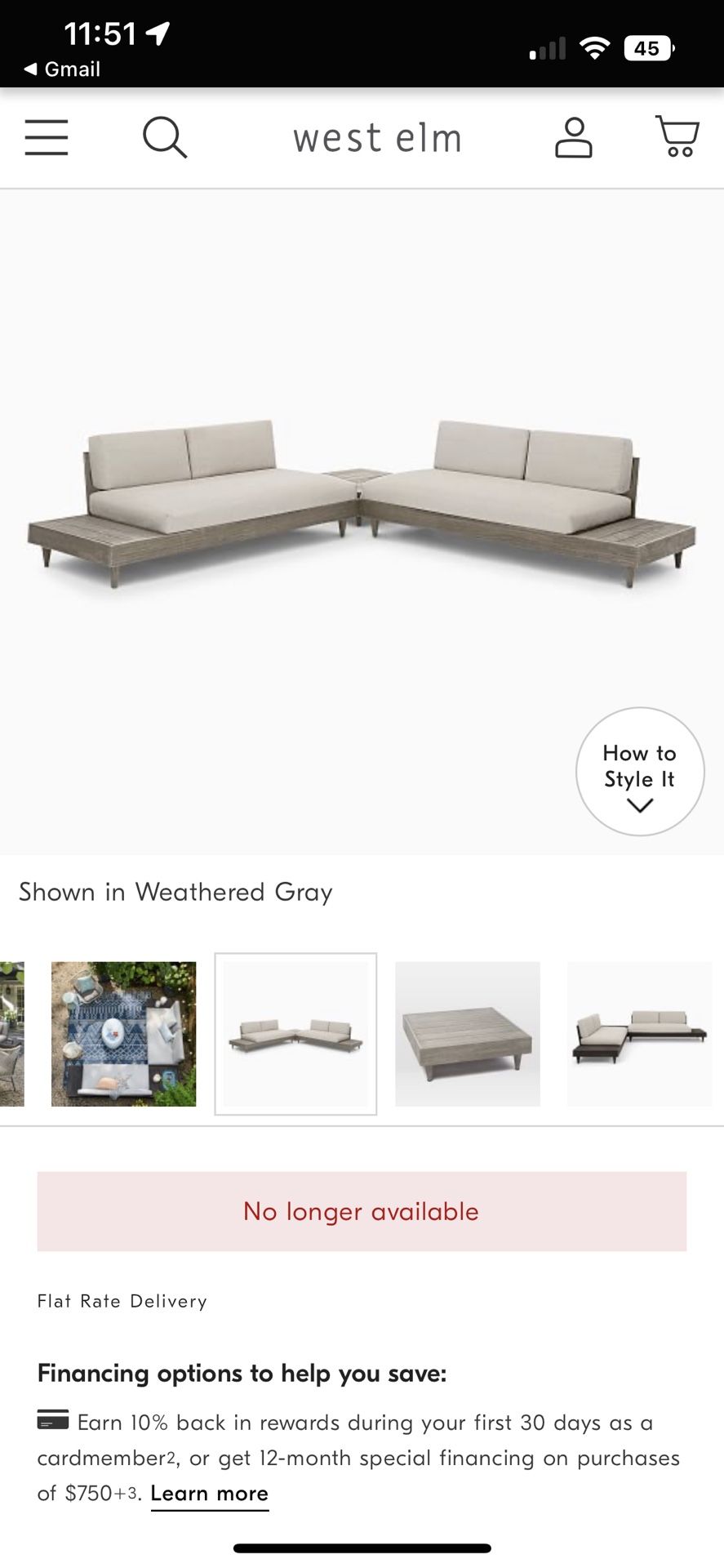Image resolution: width=724 pixels, height=1568 pixels.
Task: Select the currently highlighted sectional thumbnail
Action: click(295, 1033)
